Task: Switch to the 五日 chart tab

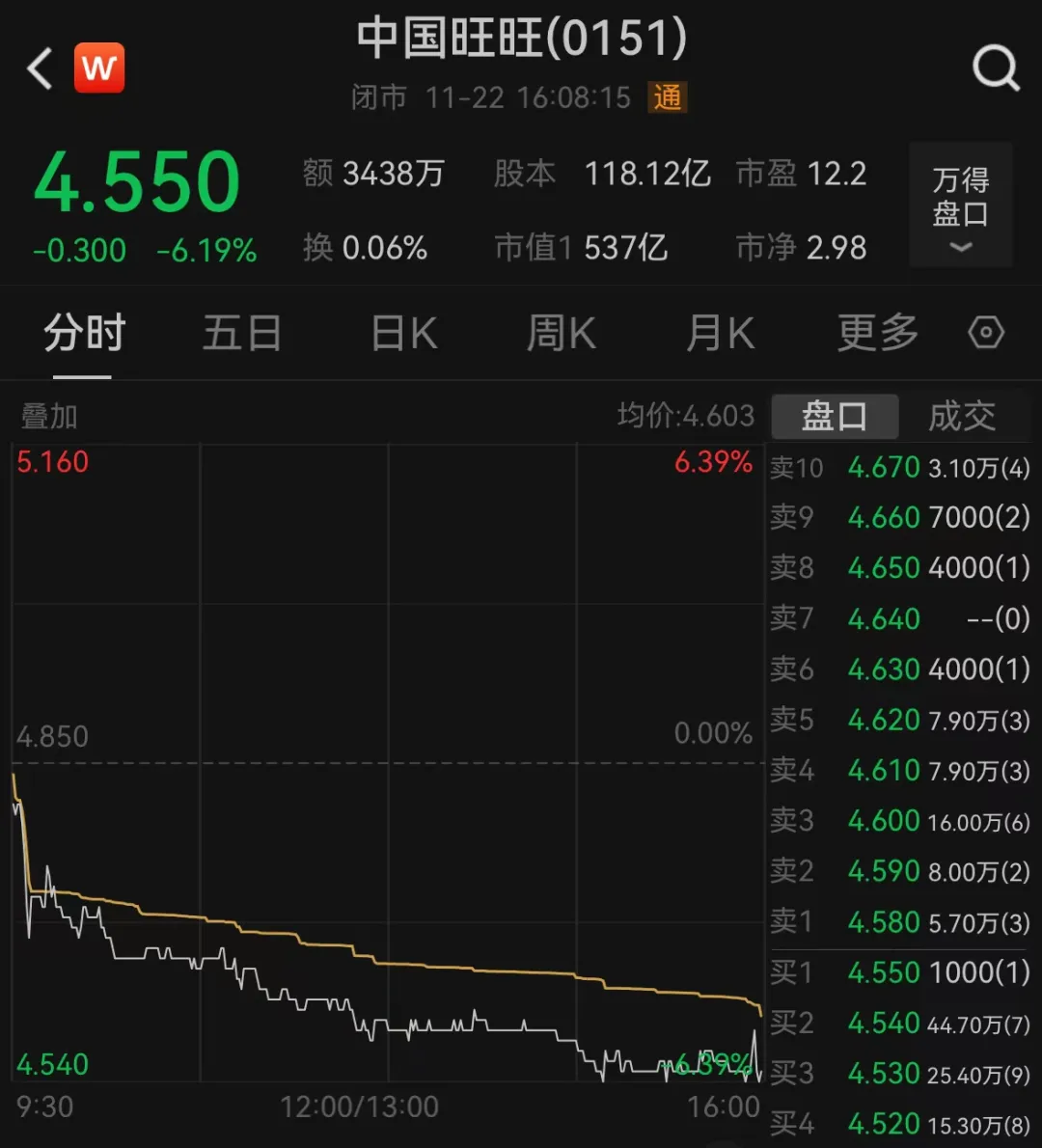Action: click(x=241, y=334)
